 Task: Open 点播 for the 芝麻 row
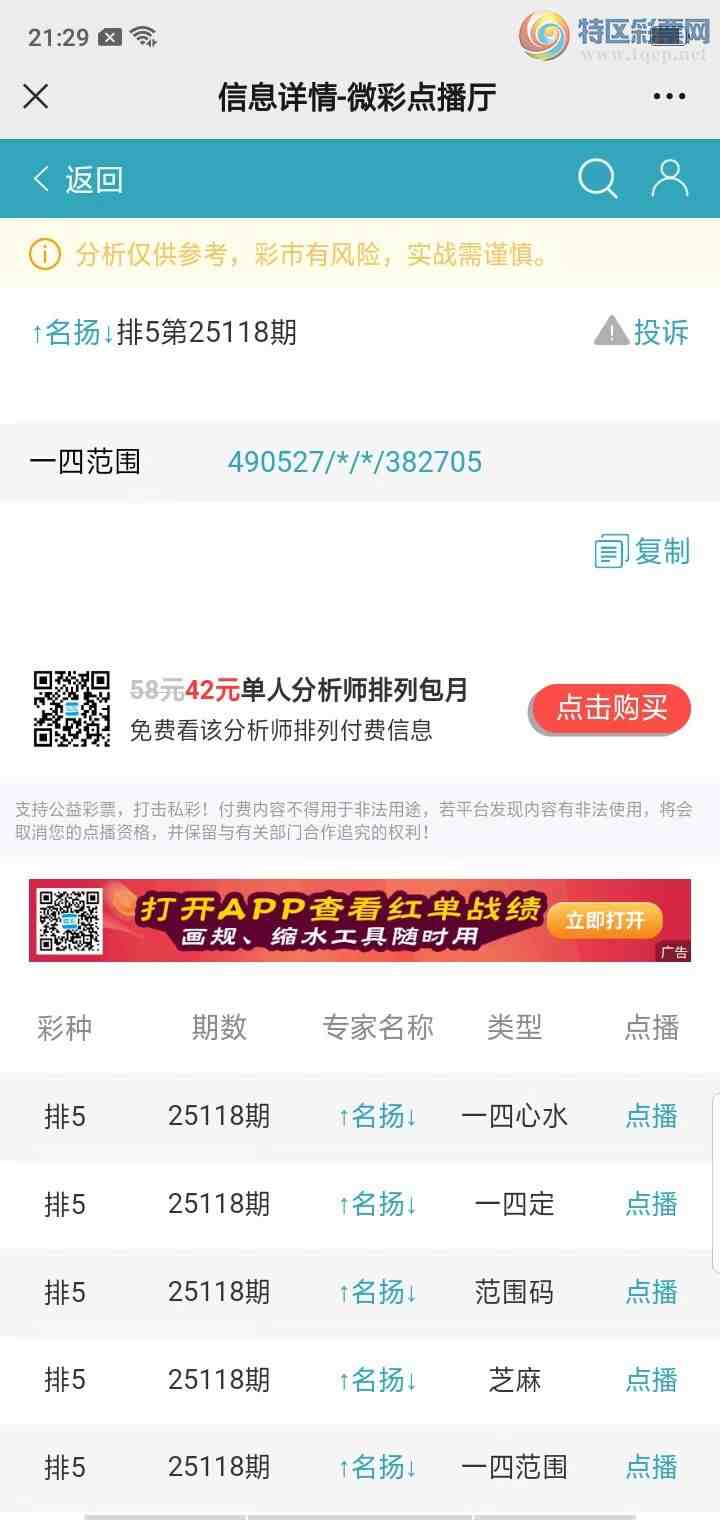(650, 1380)
